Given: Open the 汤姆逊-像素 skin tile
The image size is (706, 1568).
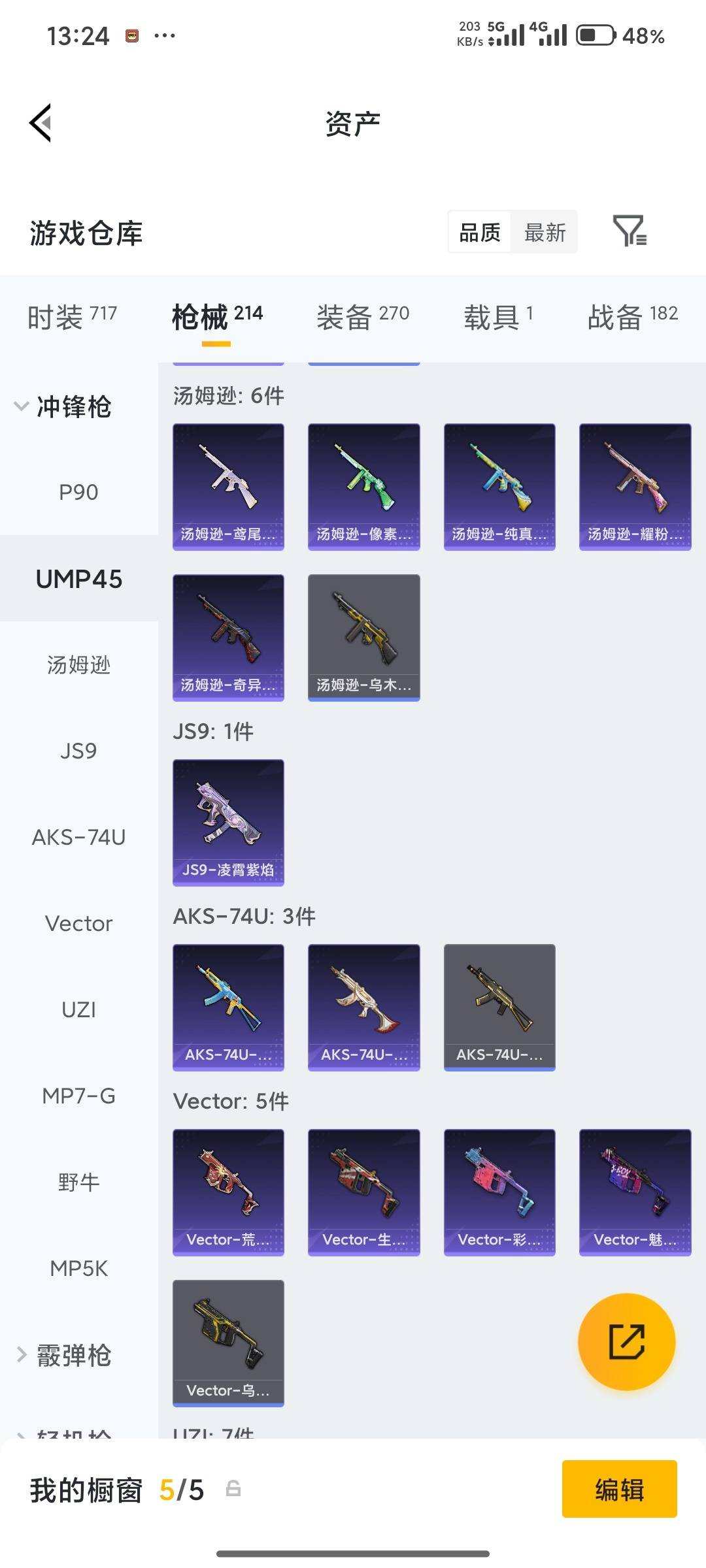Looking at the screenshot, I should [x=363, y=486].
